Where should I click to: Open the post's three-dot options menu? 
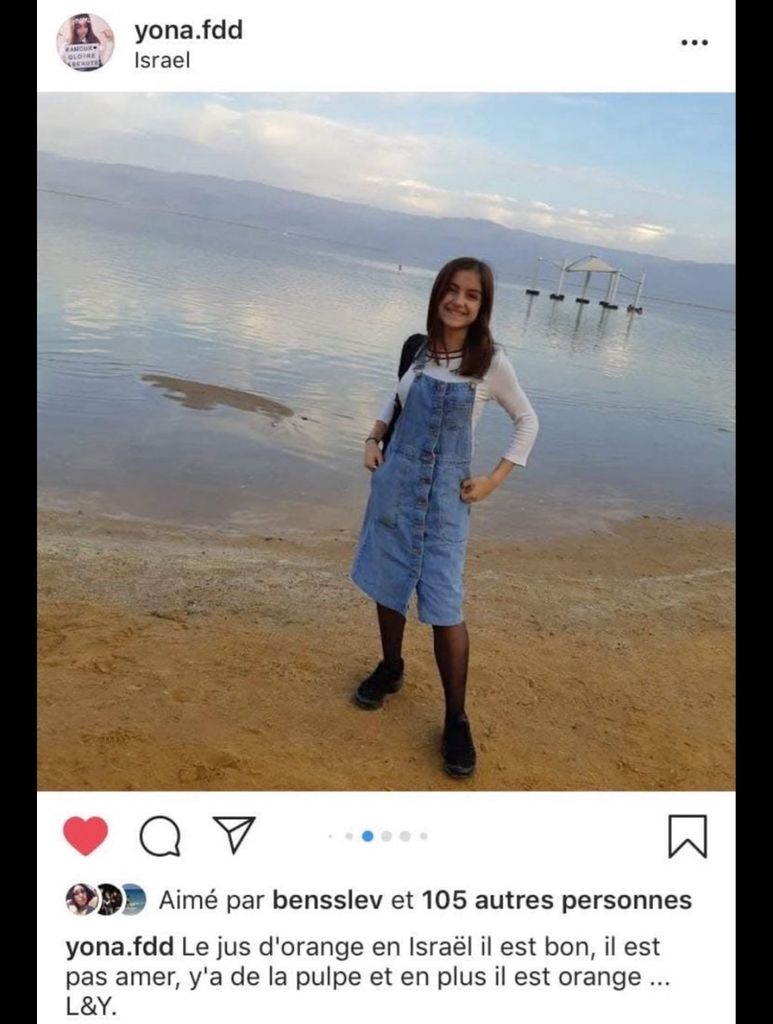coord(694,43)
